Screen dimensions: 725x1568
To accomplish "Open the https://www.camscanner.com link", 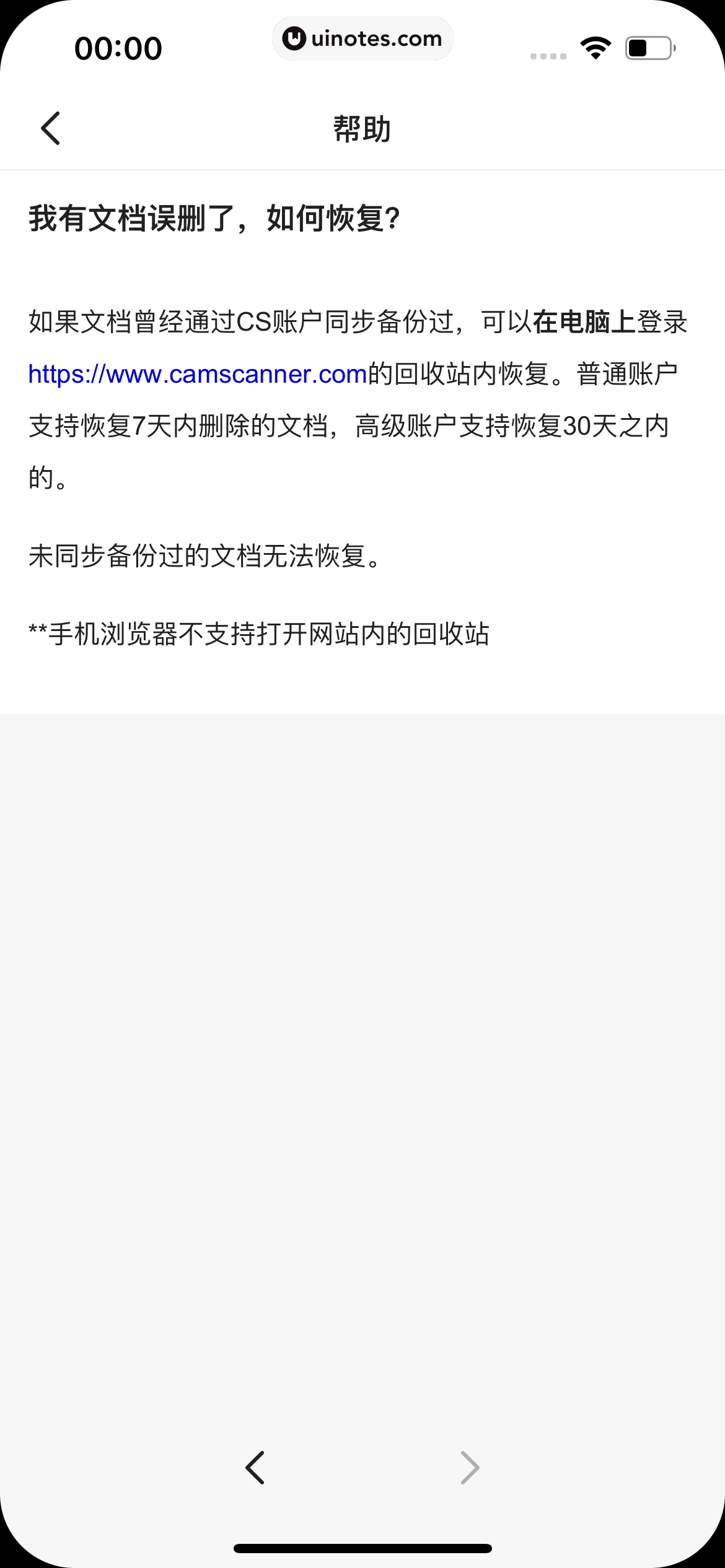I will [198, 374].
